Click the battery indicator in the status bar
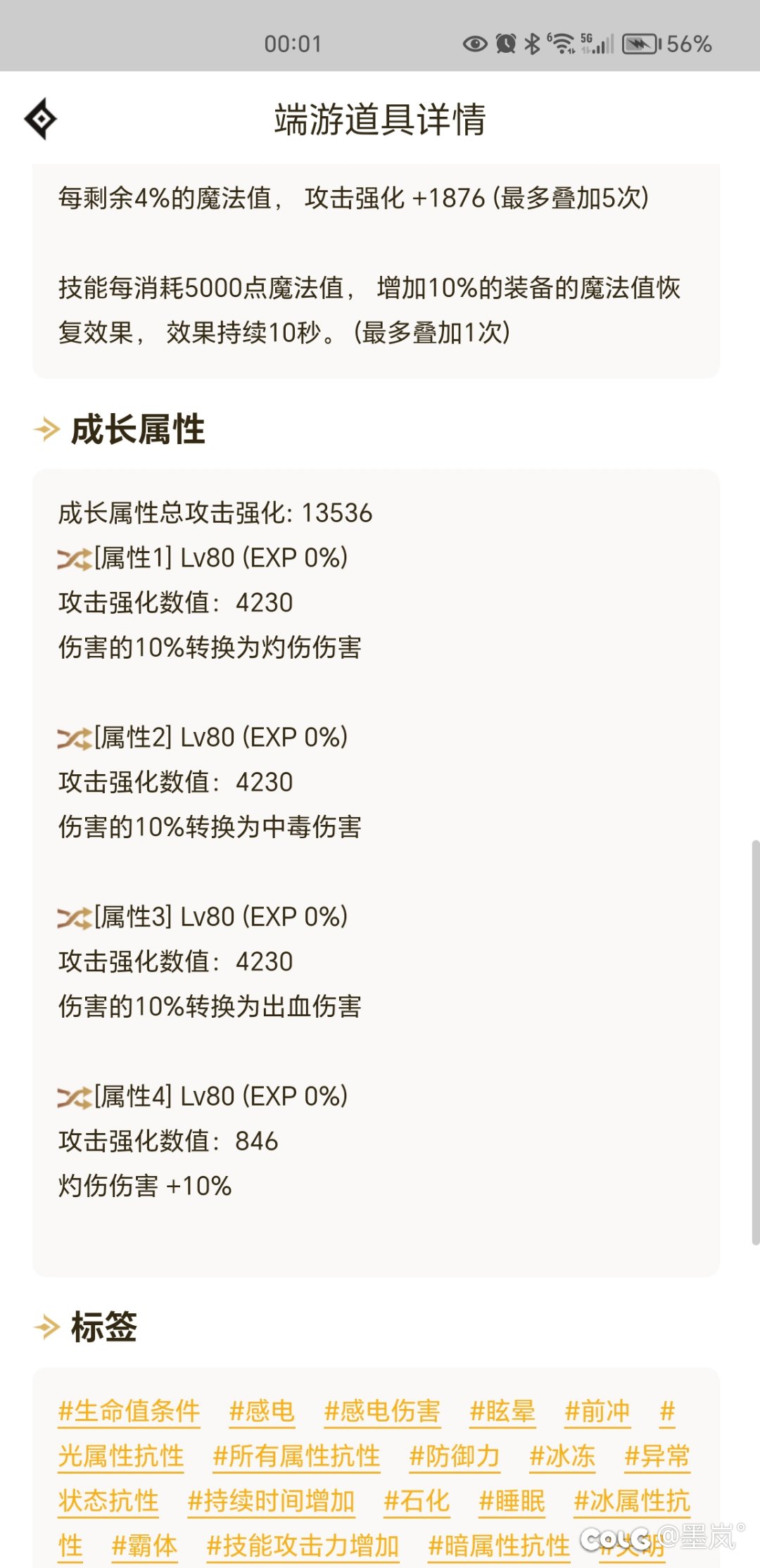The height and width of the screenshot is (1568, 760). tap(639, 44)
